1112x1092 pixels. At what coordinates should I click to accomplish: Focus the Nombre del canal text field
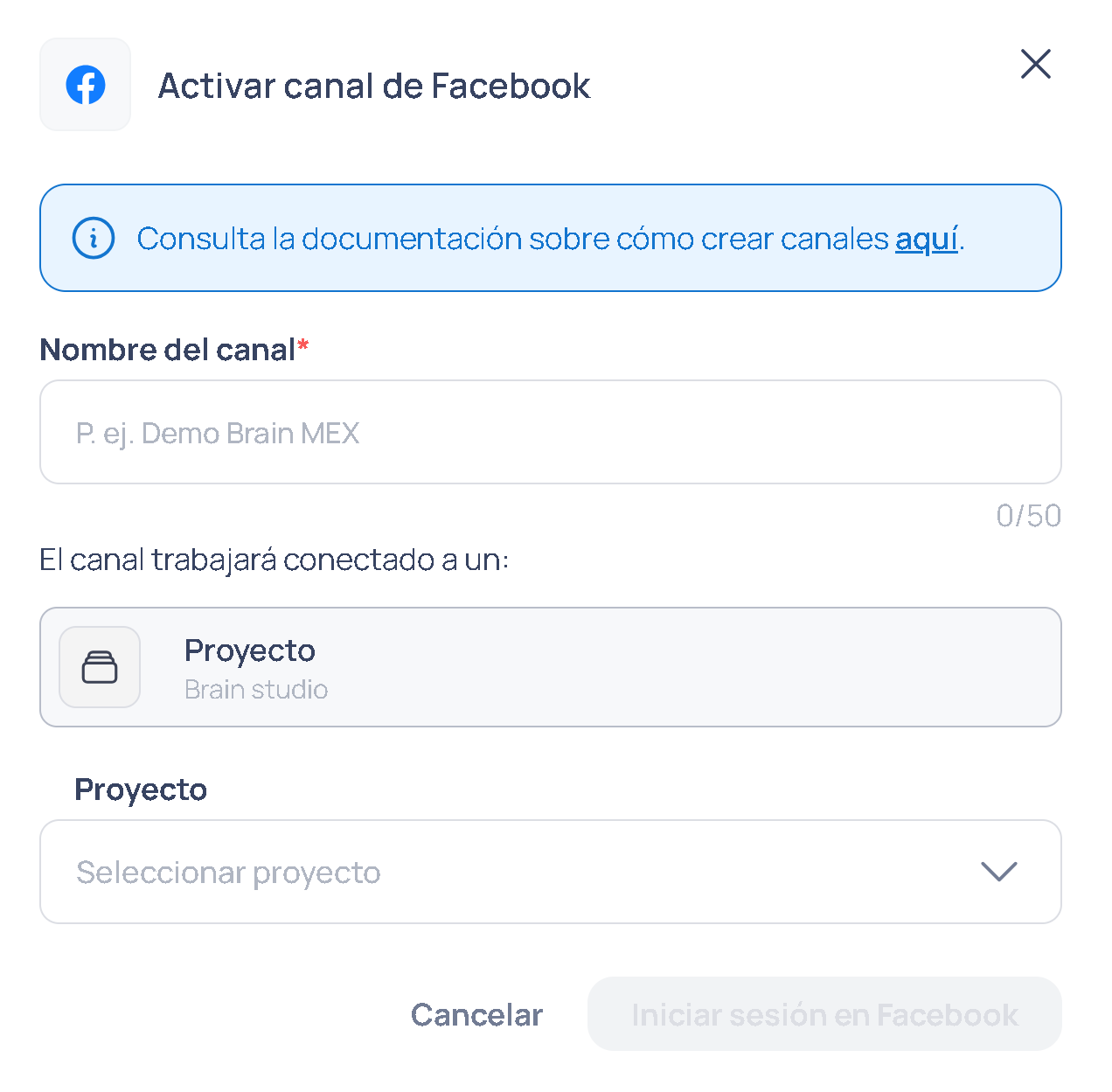pyautogui.click(x=550, y=433)
